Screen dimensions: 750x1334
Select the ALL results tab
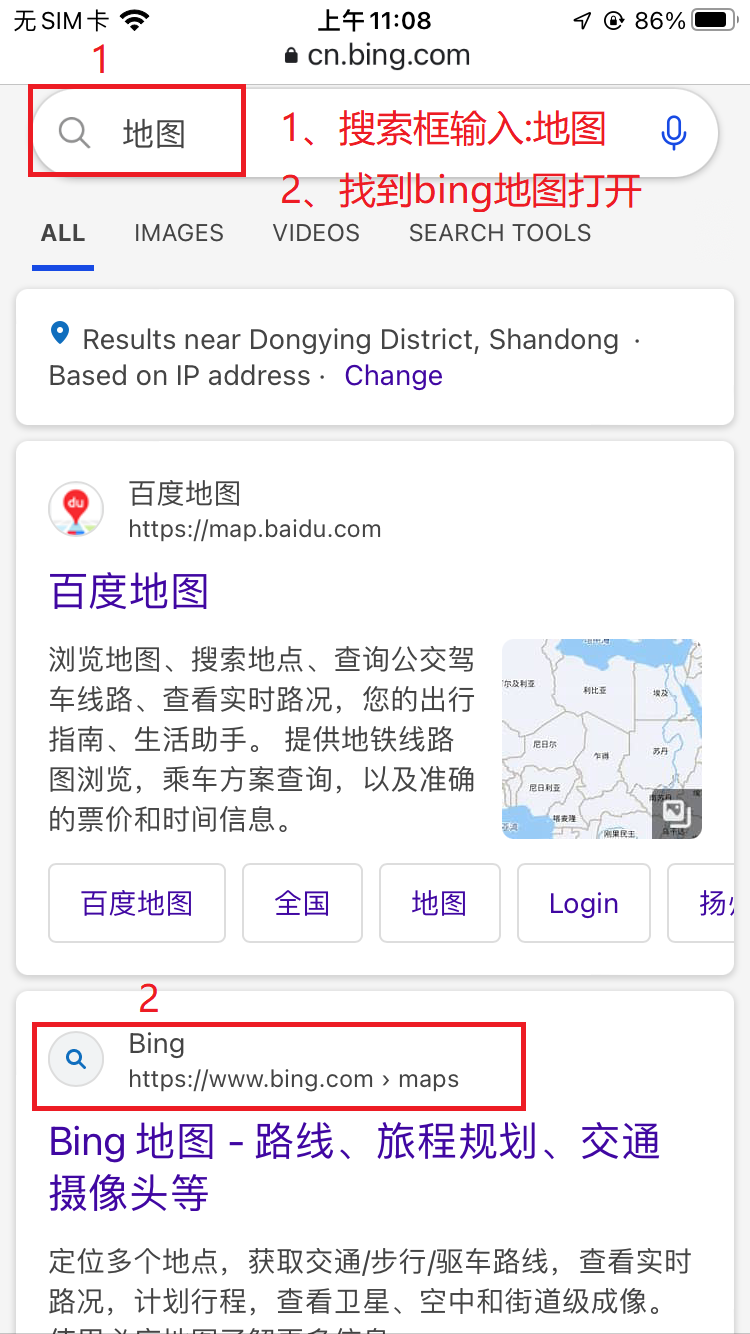(x=63, y=233)
